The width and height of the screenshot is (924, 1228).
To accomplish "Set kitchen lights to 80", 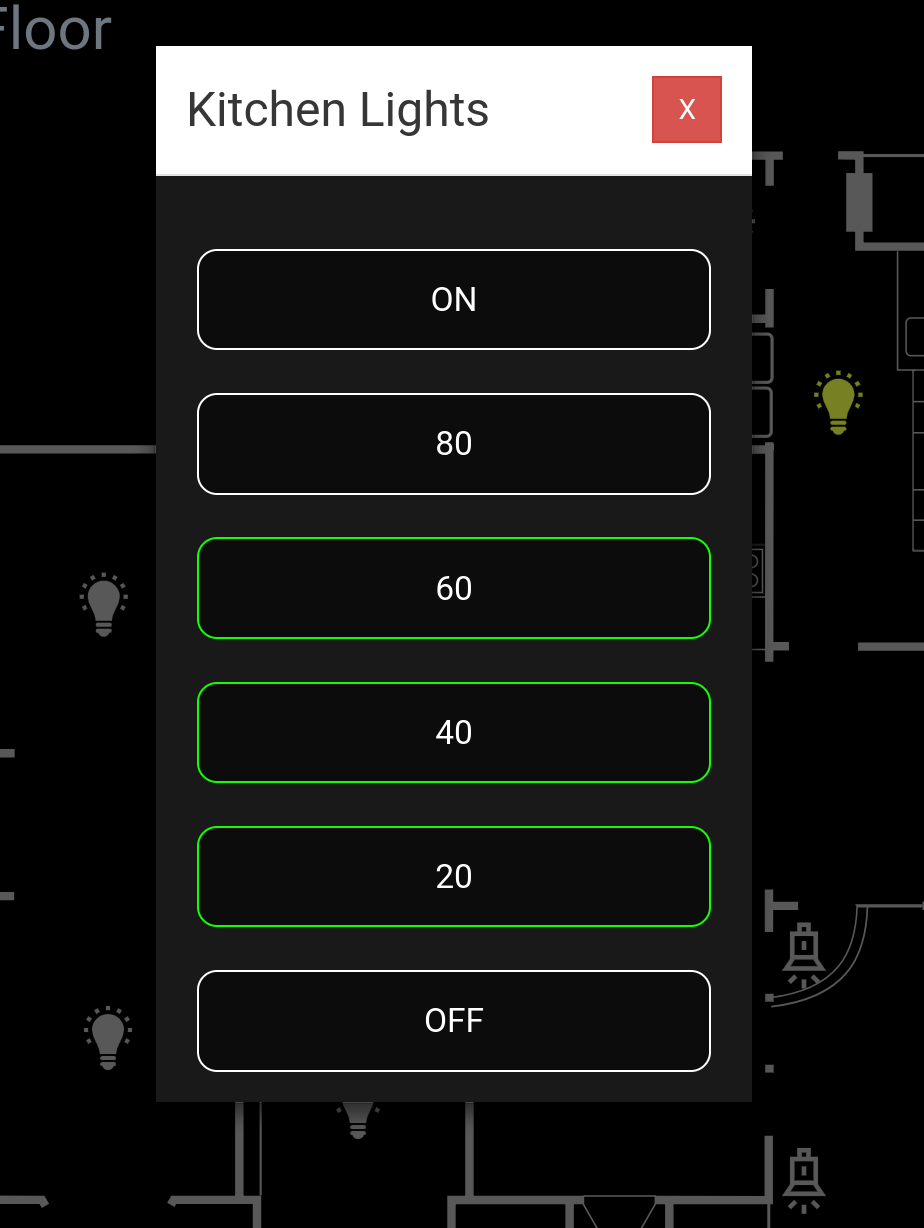I will [x=453, y=443].
